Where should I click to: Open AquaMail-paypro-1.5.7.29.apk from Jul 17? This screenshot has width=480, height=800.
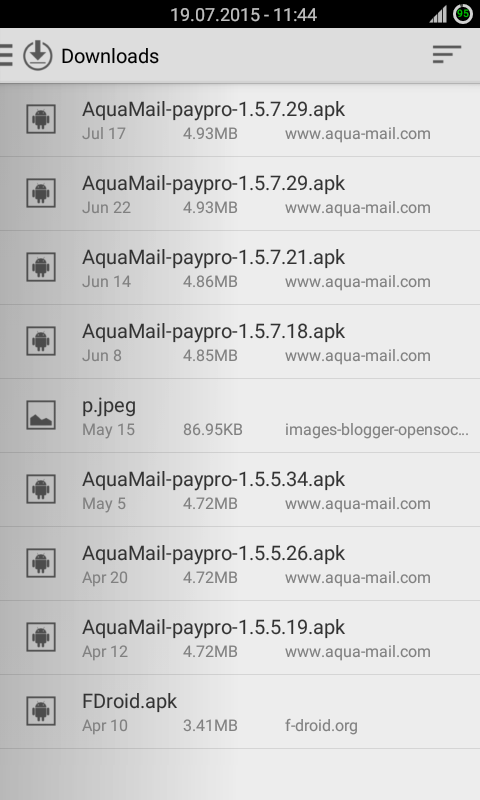[x=240, y=120]
